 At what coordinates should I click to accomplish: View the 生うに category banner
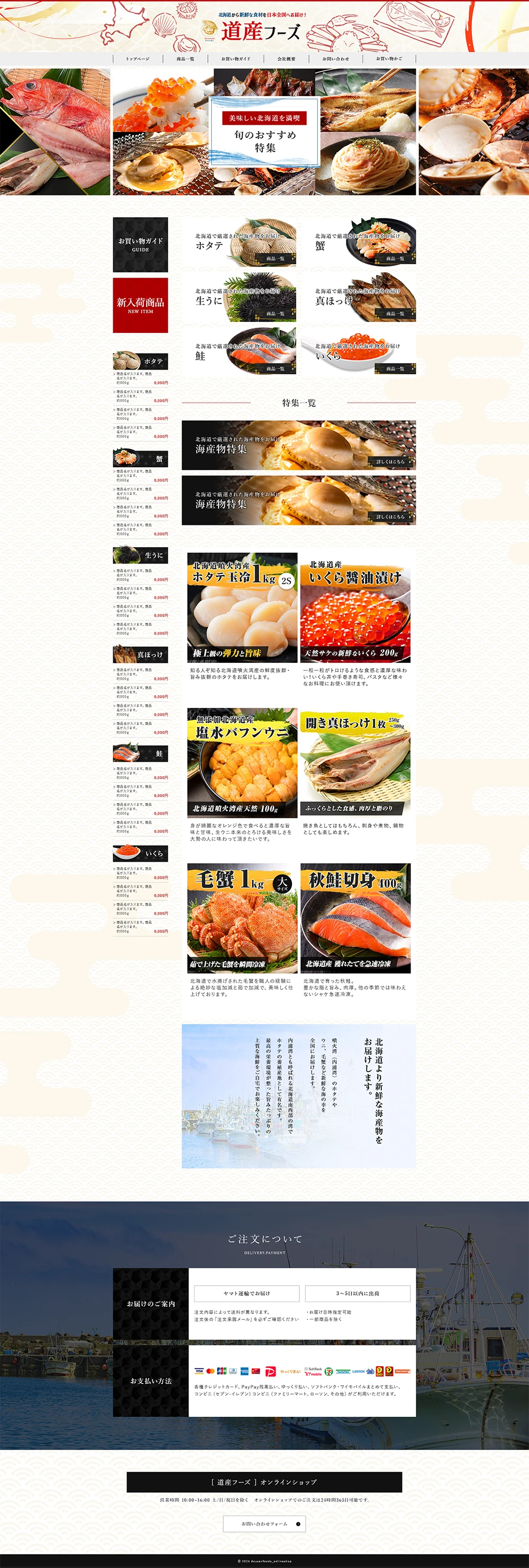(x=239, y=299)
